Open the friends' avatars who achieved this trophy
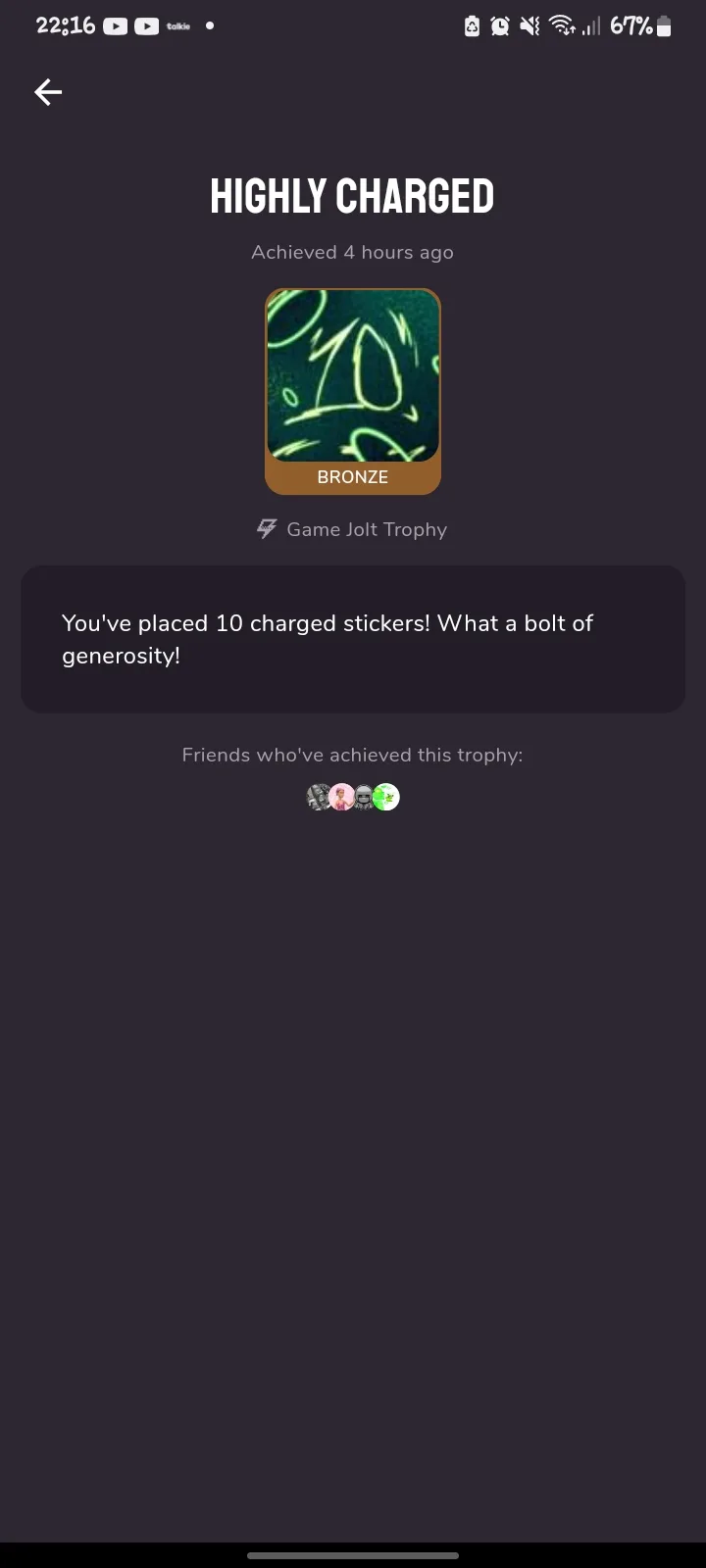The height and width of the screenshot is (1568, 706). click(x=353, y=798)
